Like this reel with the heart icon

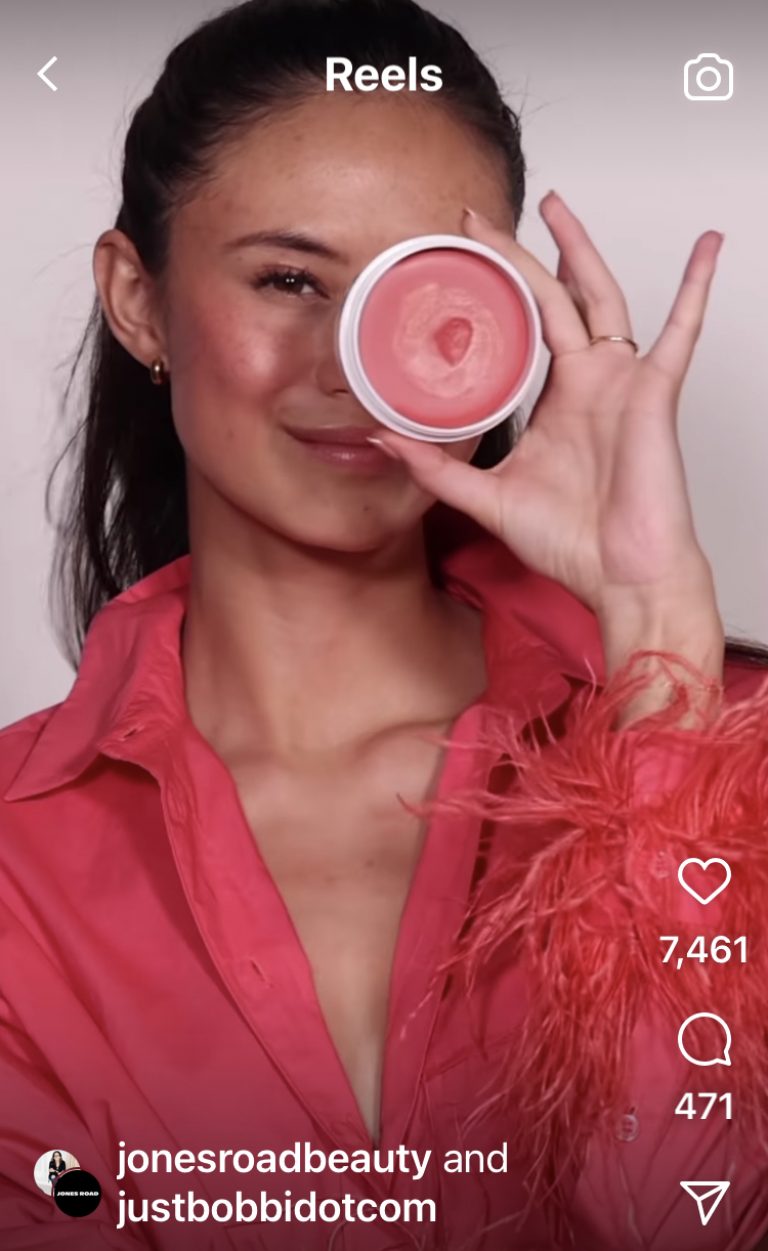pyautogui.click(x=704, y=881)
